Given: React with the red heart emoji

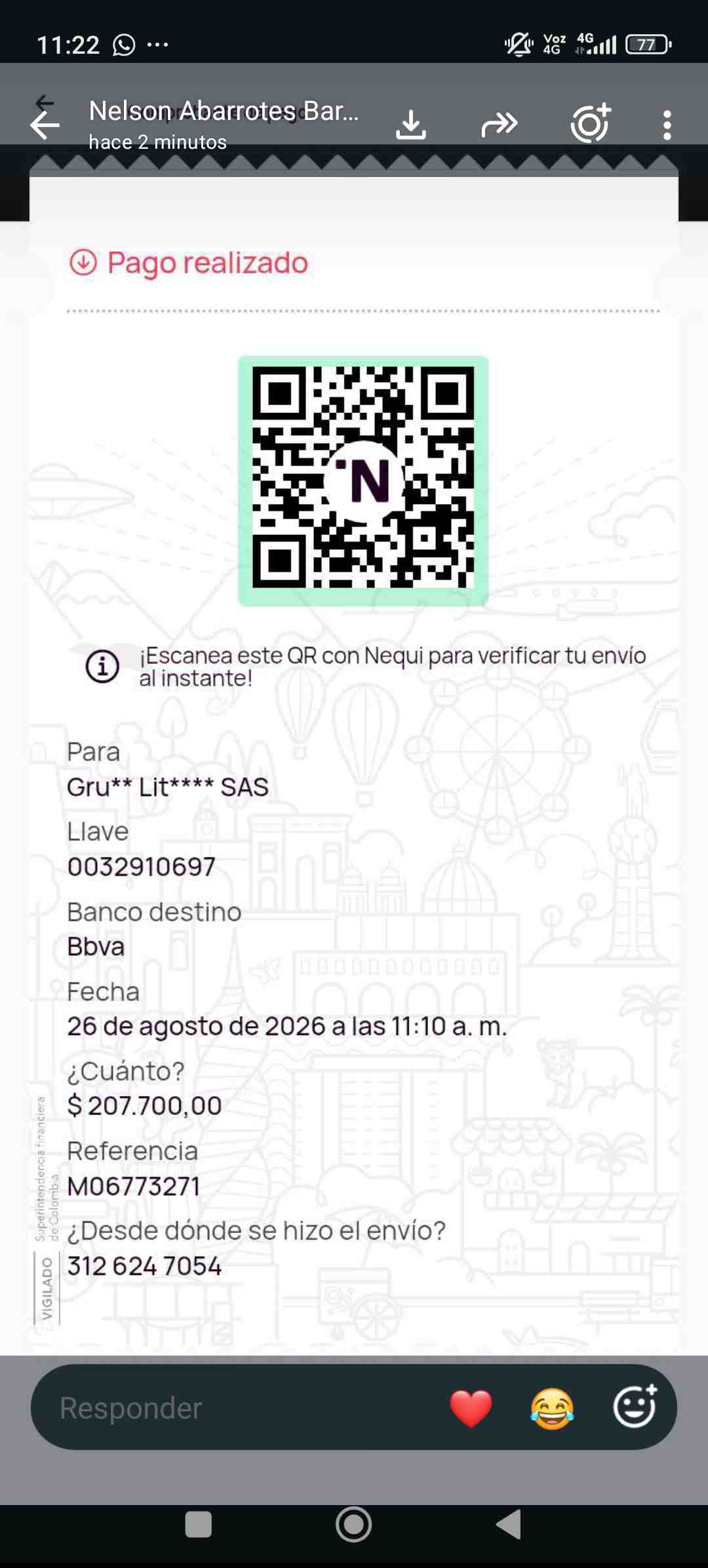Looking at the screenshot, I should (471, 1408).
